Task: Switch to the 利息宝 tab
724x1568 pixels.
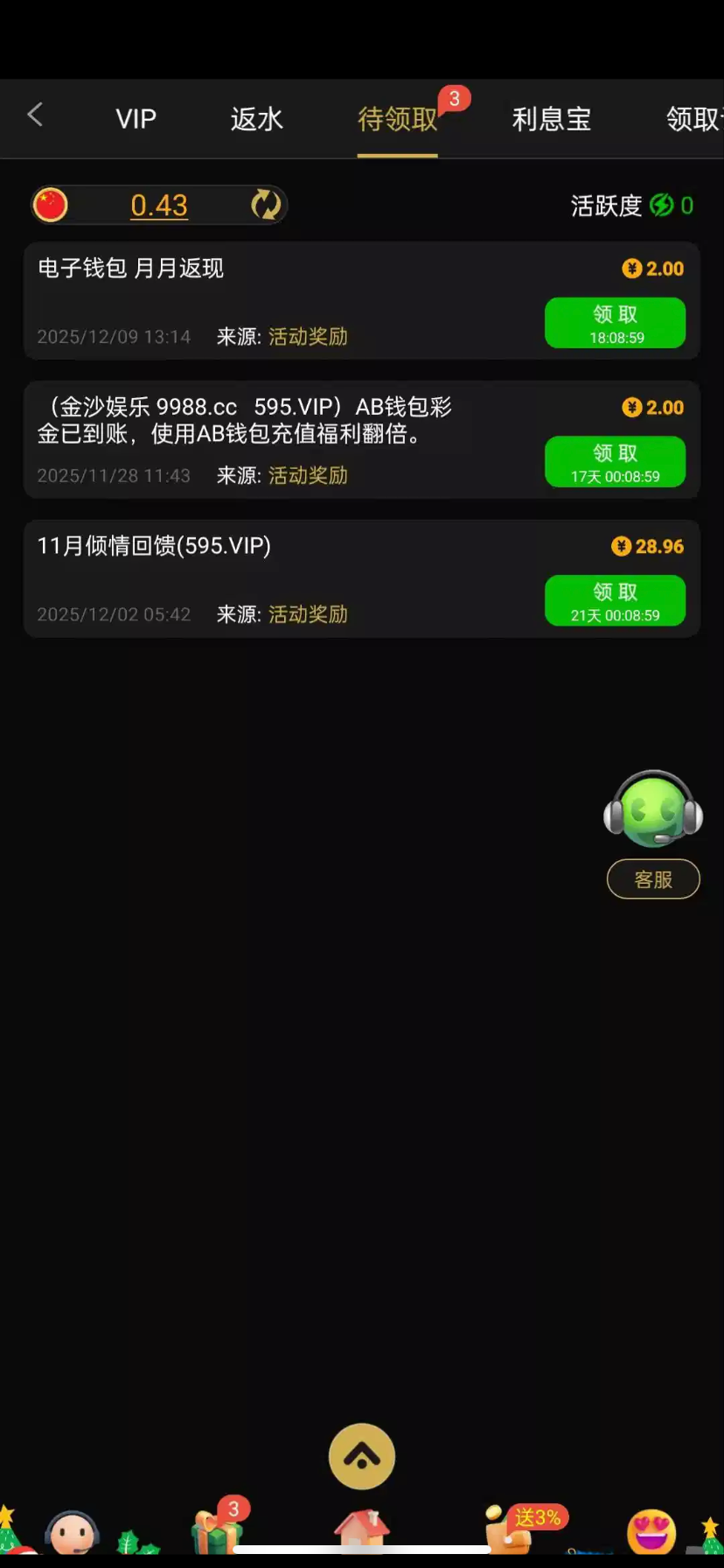Action: 551,119
